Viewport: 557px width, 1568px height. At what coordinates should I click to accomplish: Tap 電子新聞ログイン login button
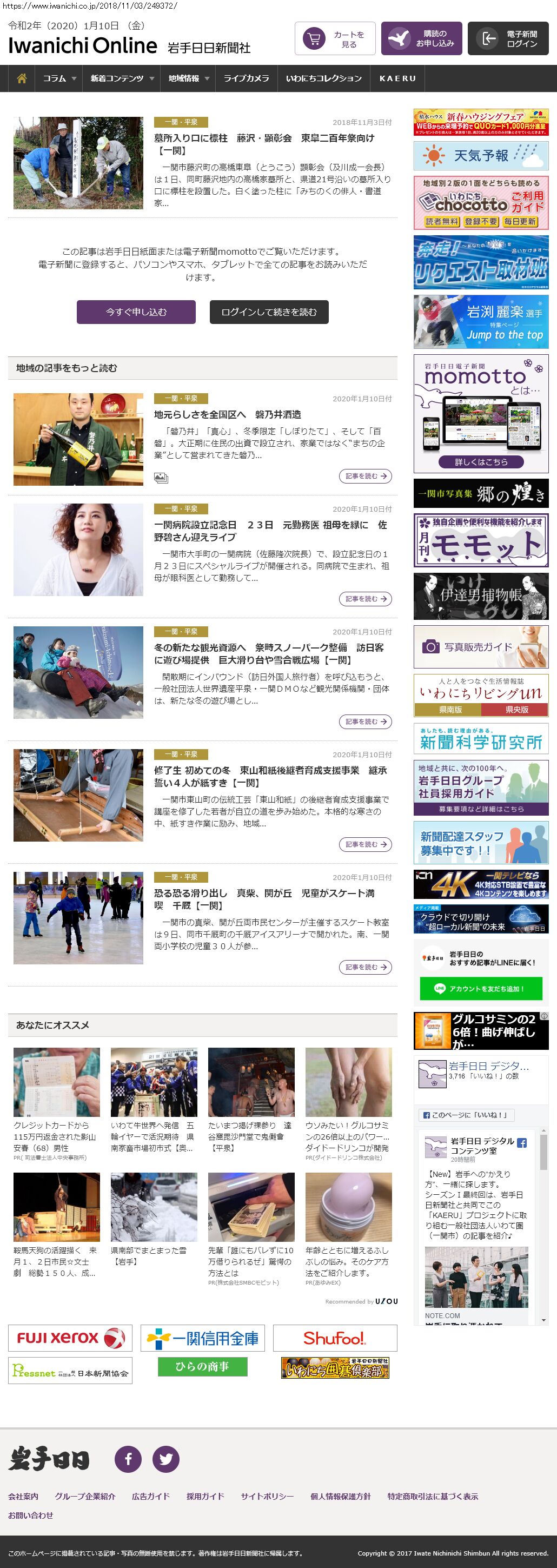508,39
